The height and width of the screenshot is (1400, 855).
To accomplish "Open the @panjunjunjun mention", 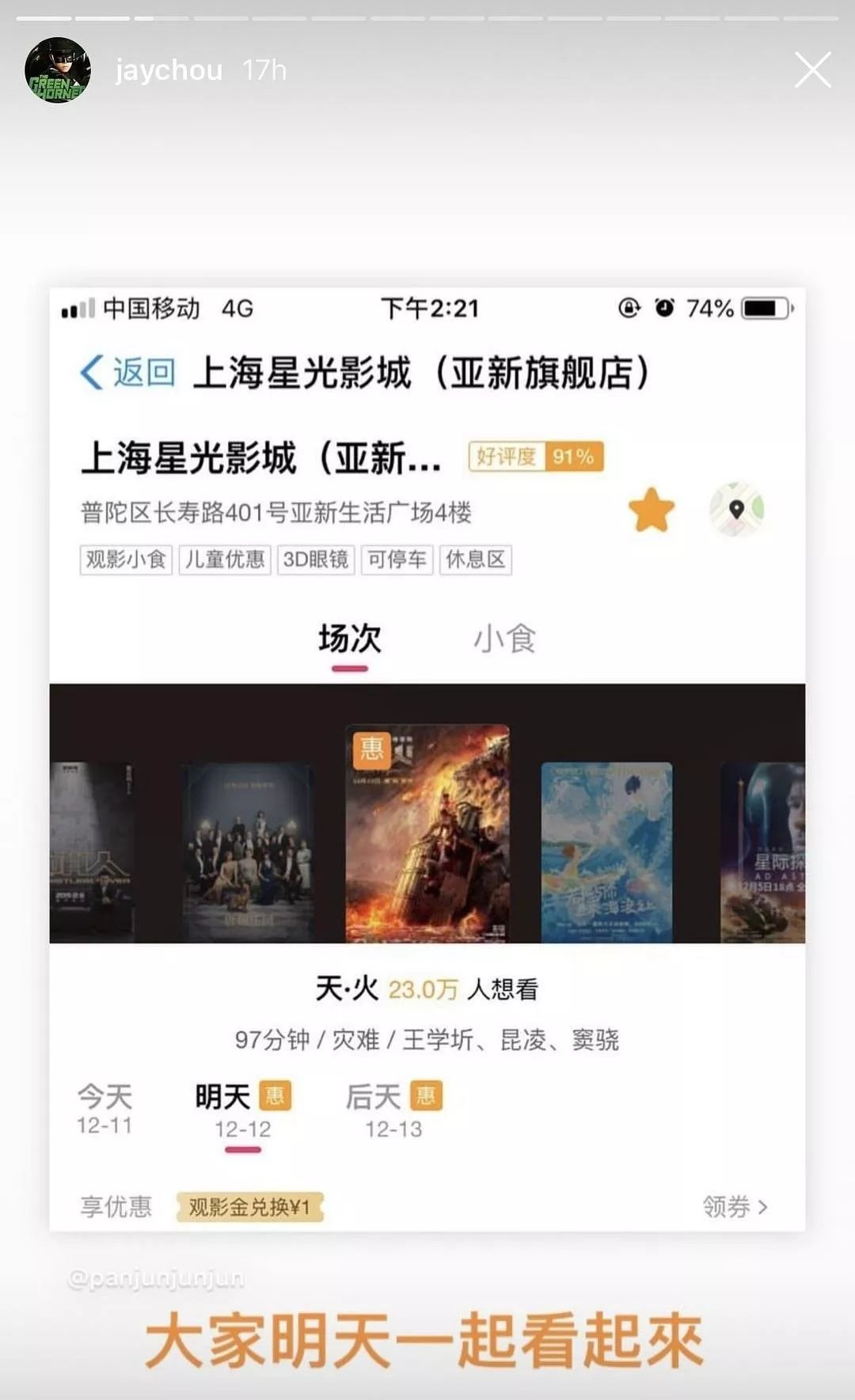I will coord(156,1279).
